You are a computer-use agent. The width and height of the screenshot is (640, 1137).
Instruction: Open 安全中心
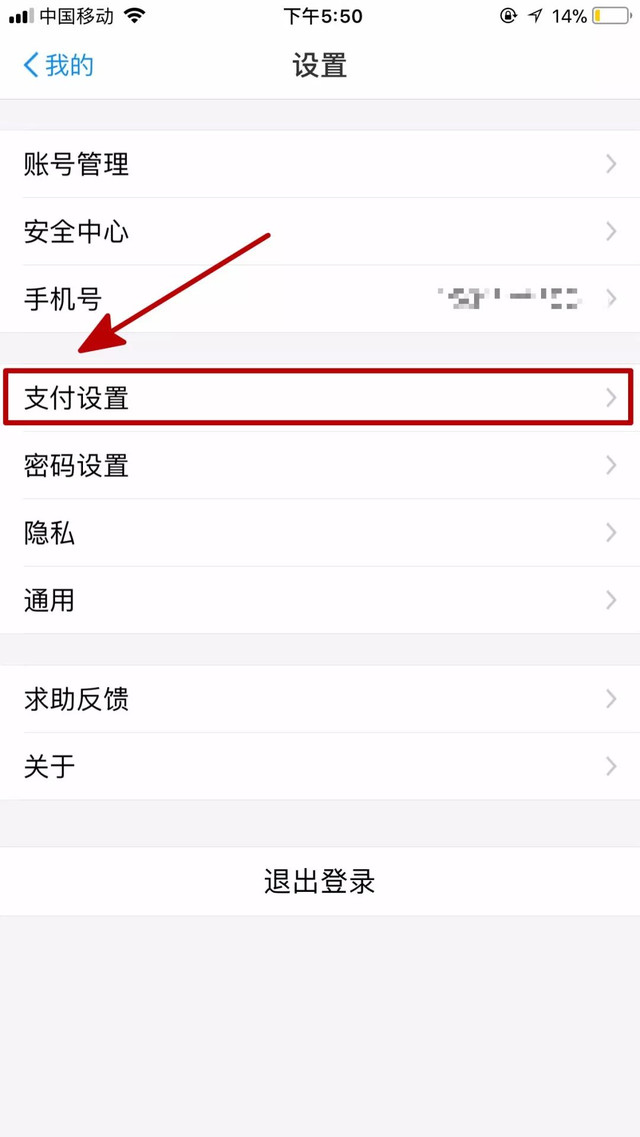pos(320,231)
